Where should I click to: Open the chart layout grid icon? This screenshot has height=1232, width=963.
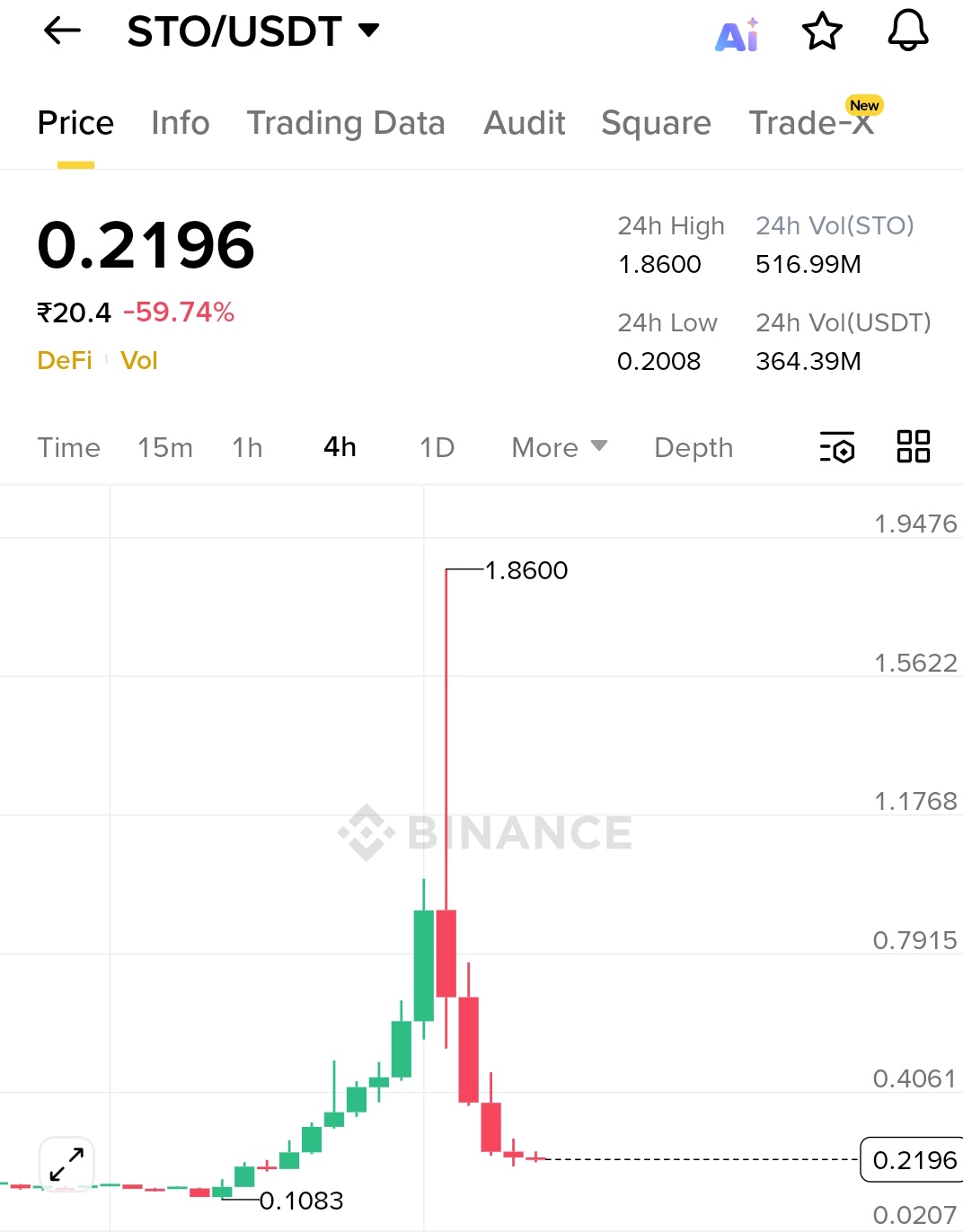pos(914,446)
